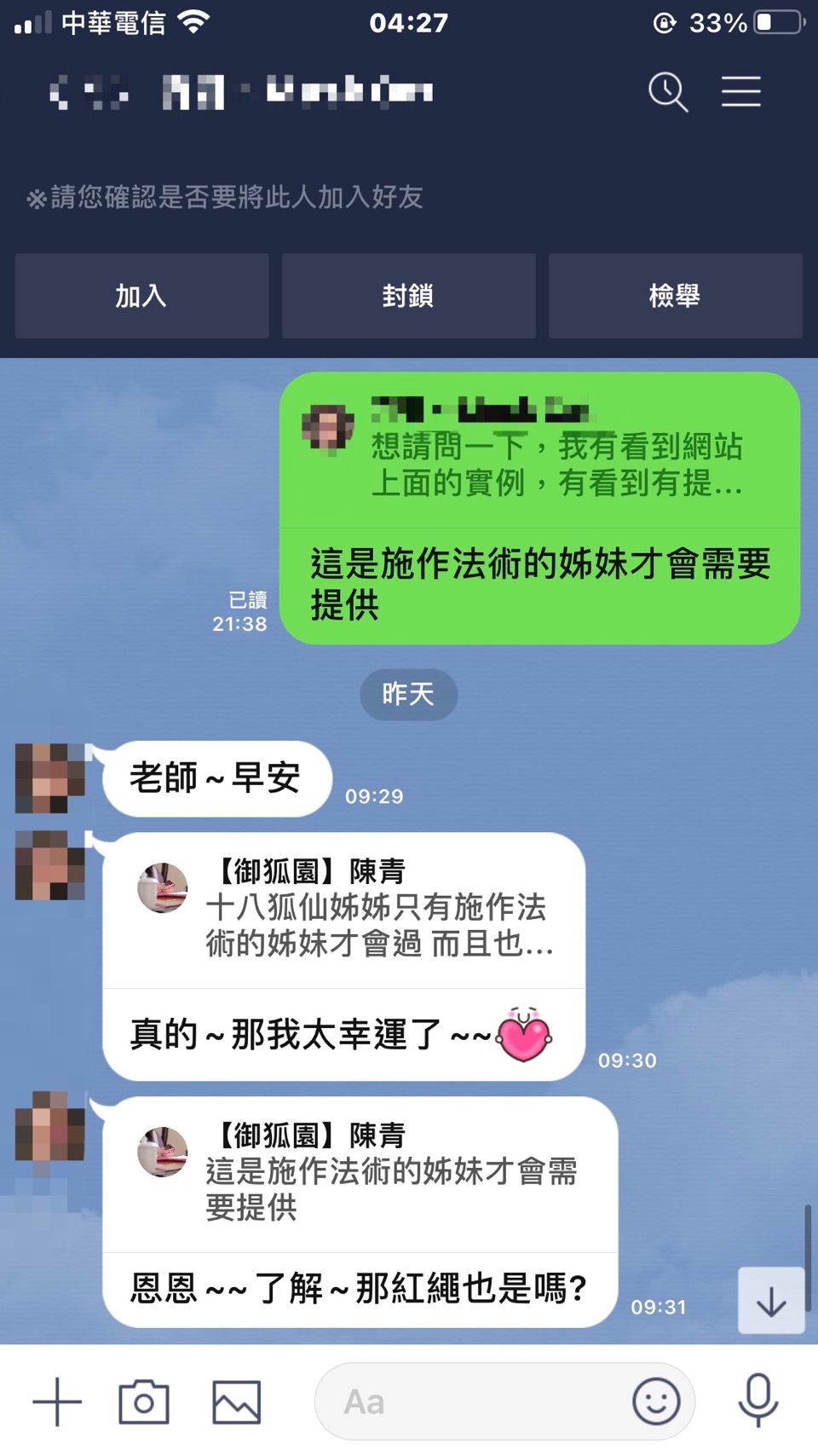Search within this chat

(667, 92)
